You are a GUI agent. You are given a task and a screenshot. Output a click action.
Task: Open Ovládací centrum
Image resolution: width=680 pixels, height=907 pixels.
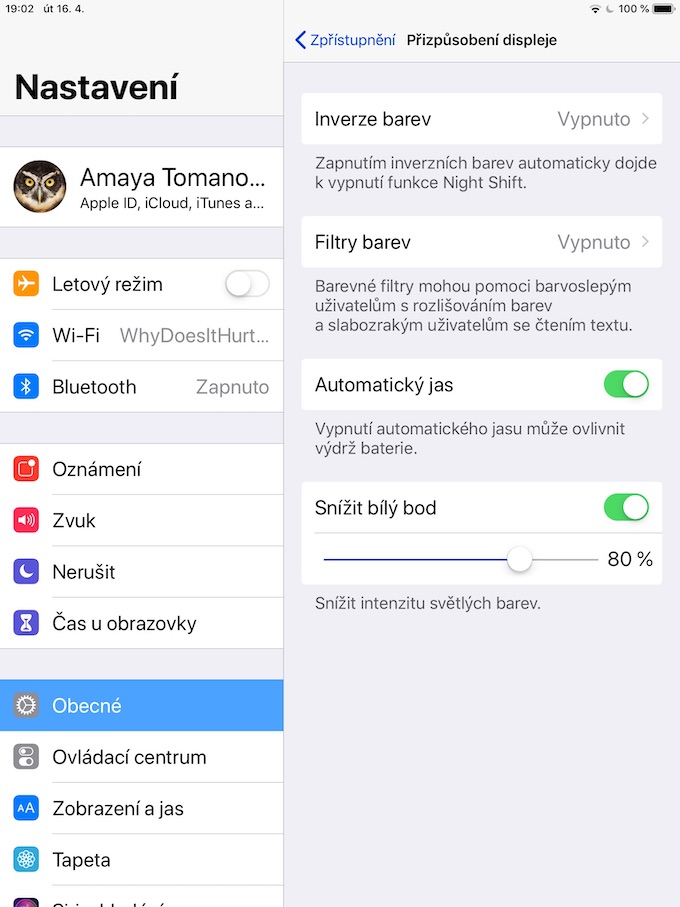point(142,757)
